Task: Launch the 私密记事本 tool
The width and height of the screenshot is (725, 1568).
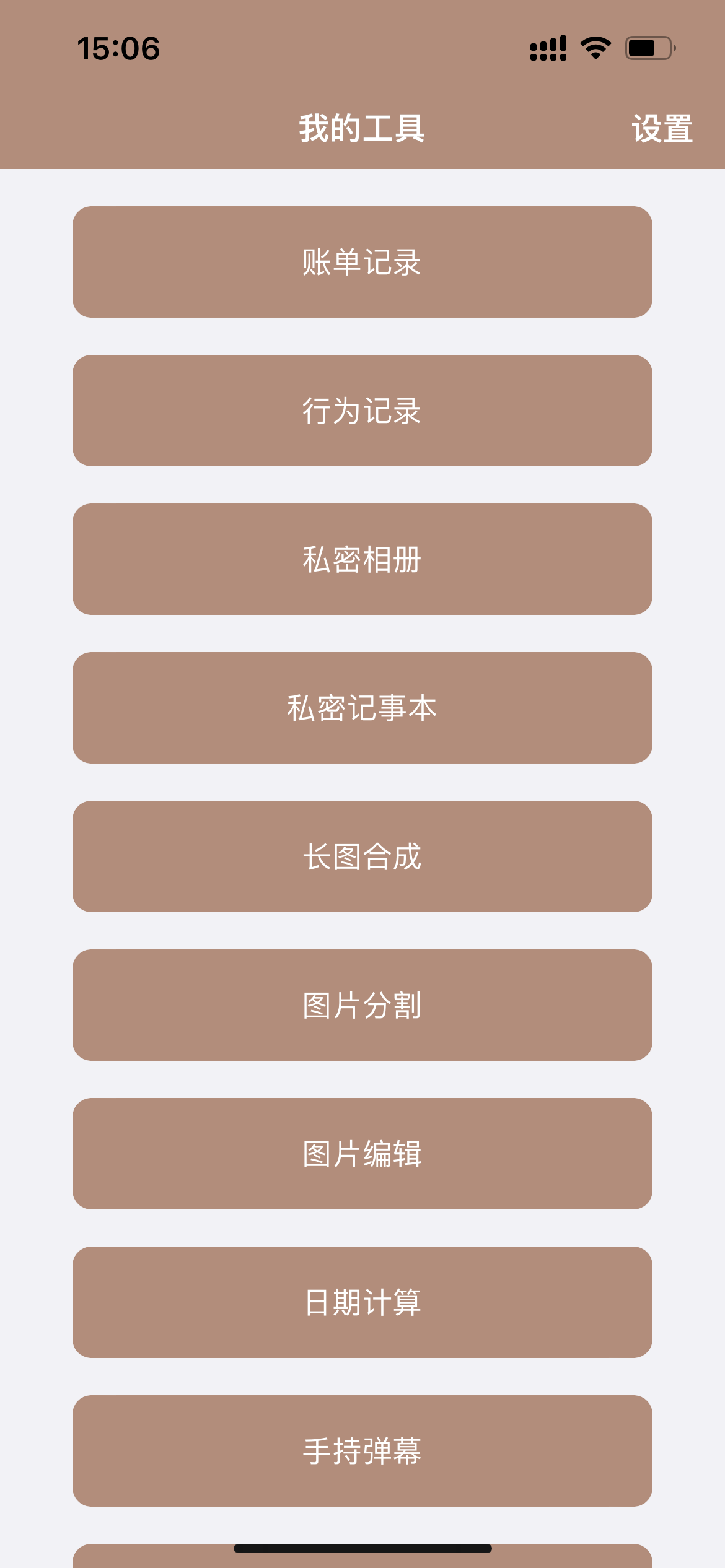Action: [362, 708]
